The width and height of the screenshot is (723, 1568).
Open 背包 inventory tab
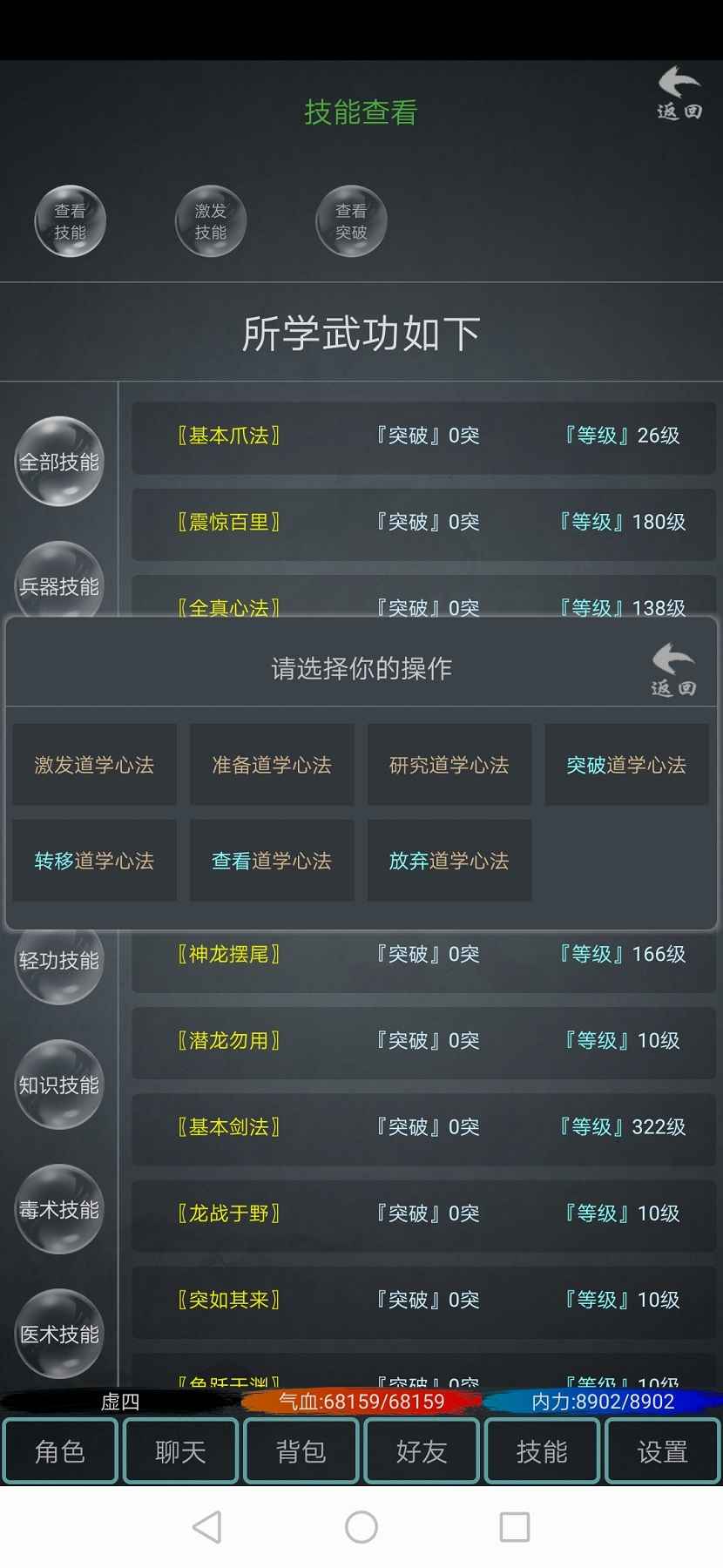[x=301, y=1451]
